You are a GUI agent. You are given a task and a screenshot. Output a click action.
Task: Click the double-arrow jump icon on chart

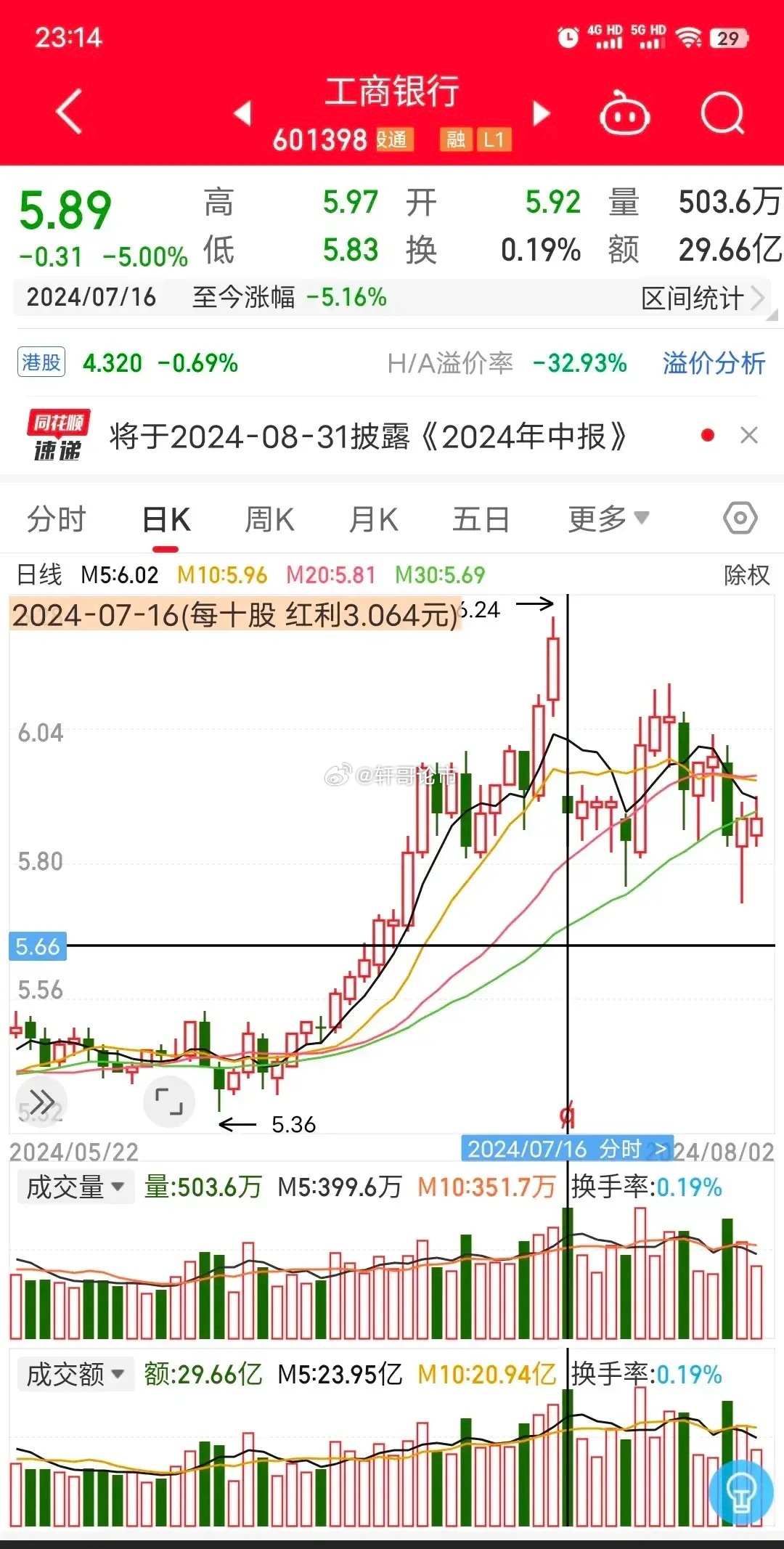tap(42, 1102)
